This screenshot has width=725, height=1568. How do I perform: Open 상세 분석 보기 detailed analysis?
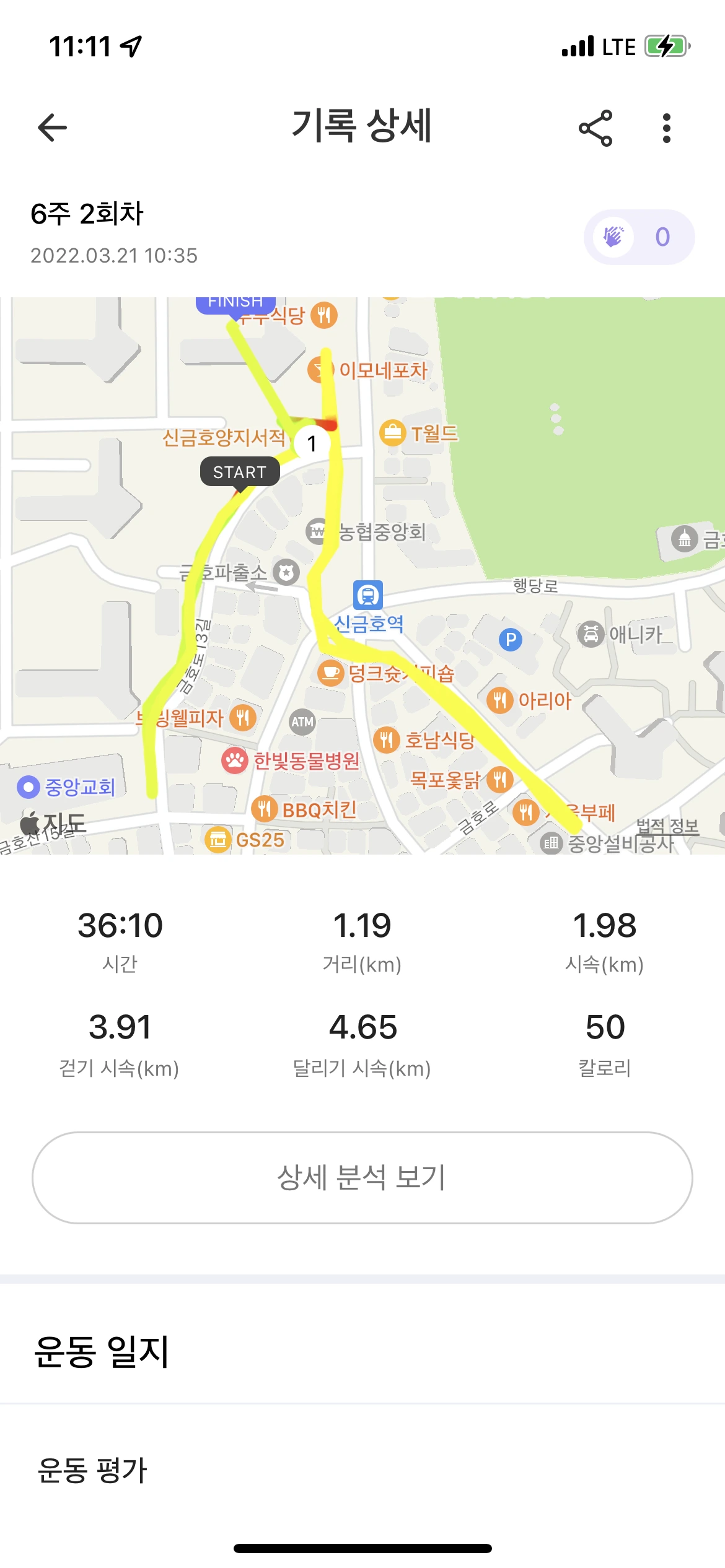point(362,1178)
